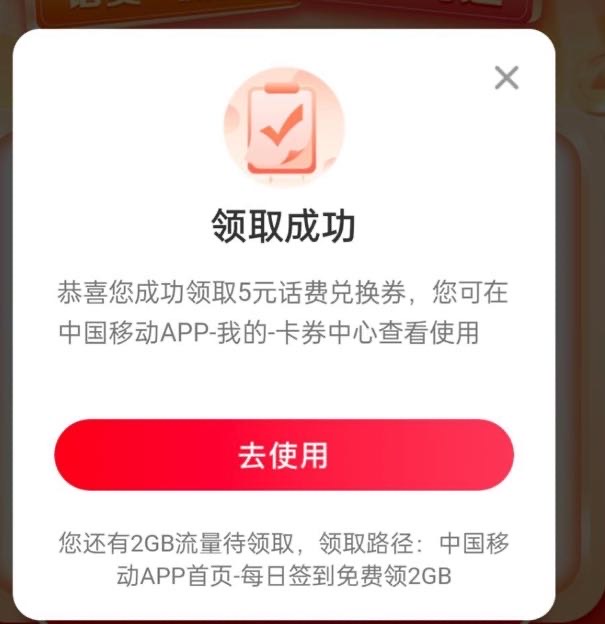Close the 领取成功 dialog
The height and width of the screenshot is (624, 605).
coord(507,78)
